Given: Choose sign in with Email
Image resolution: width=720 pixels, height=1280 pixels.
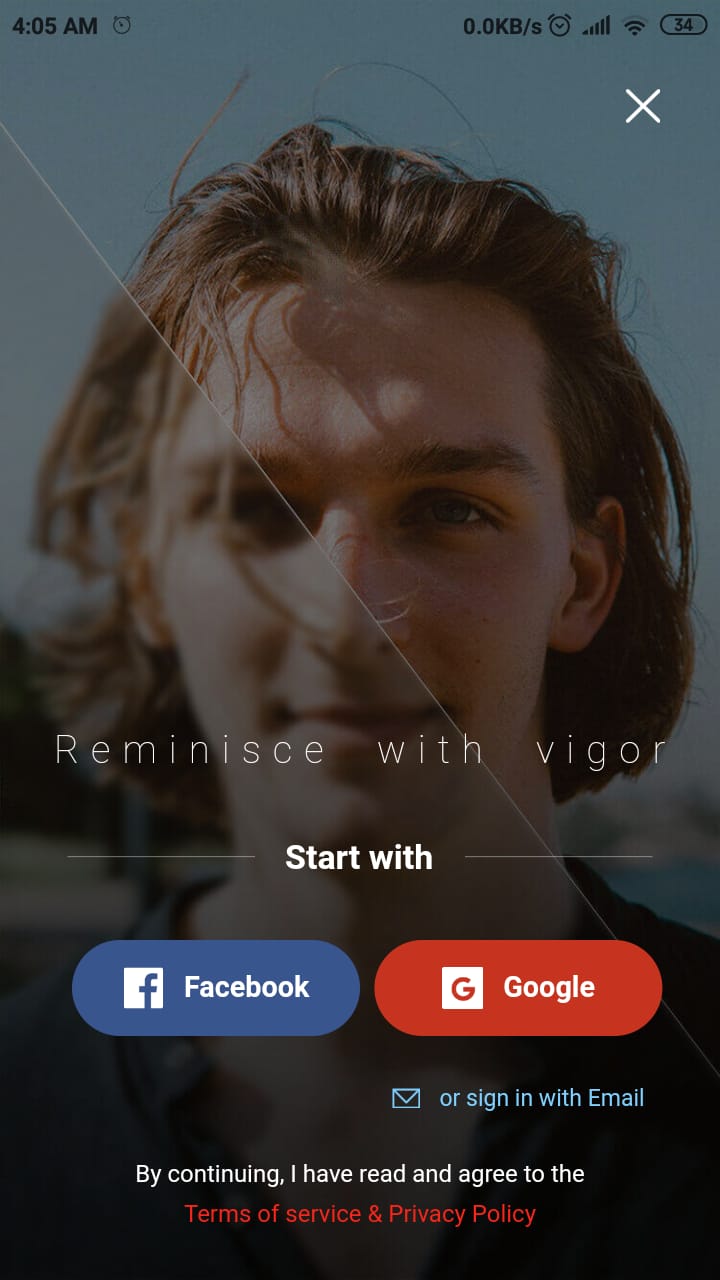Looking at the screenshot, I should pyautogui.click(x=540, y=1098).
